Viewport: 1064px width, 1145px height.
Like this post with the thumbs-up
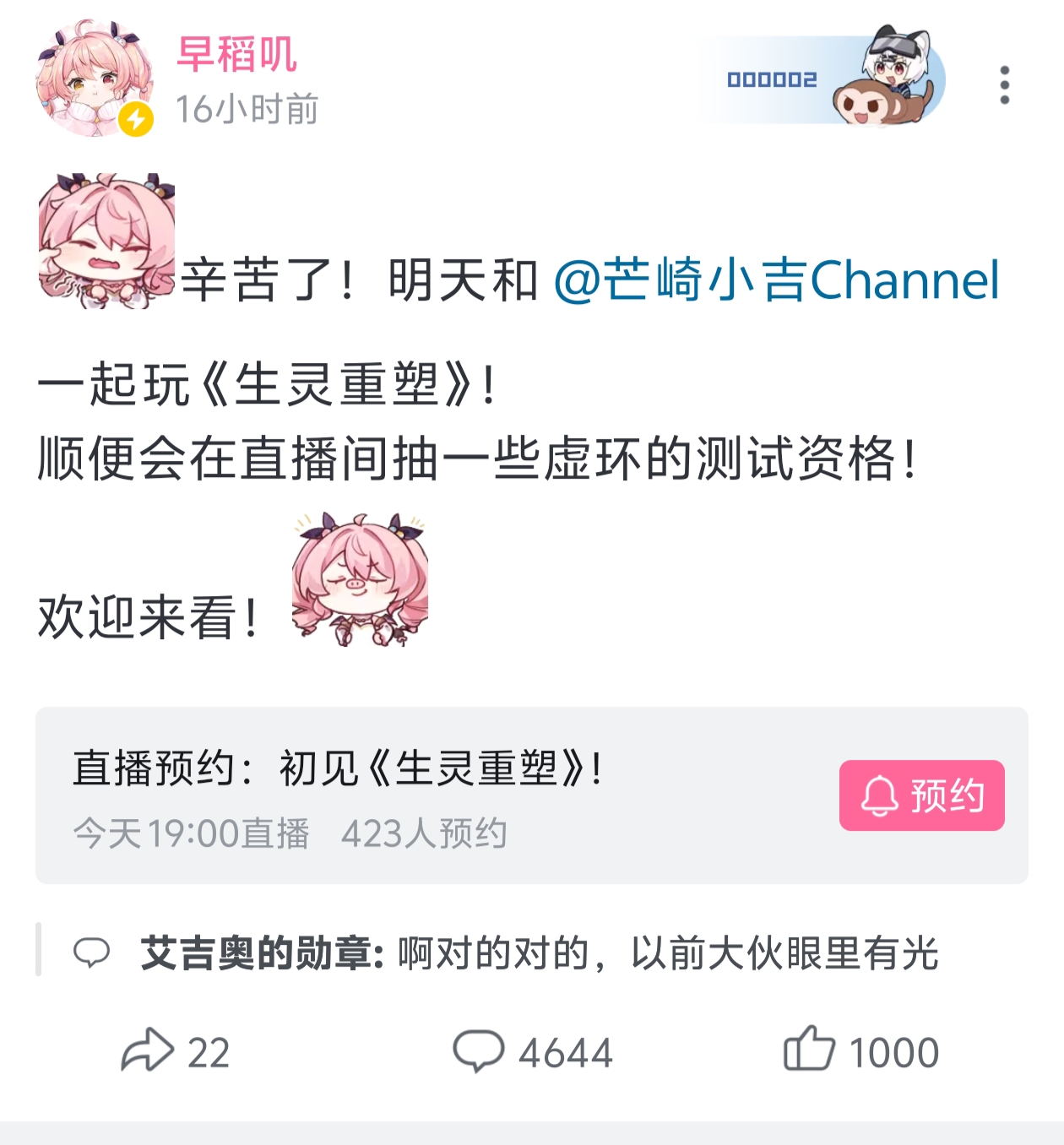point(861,1050)
